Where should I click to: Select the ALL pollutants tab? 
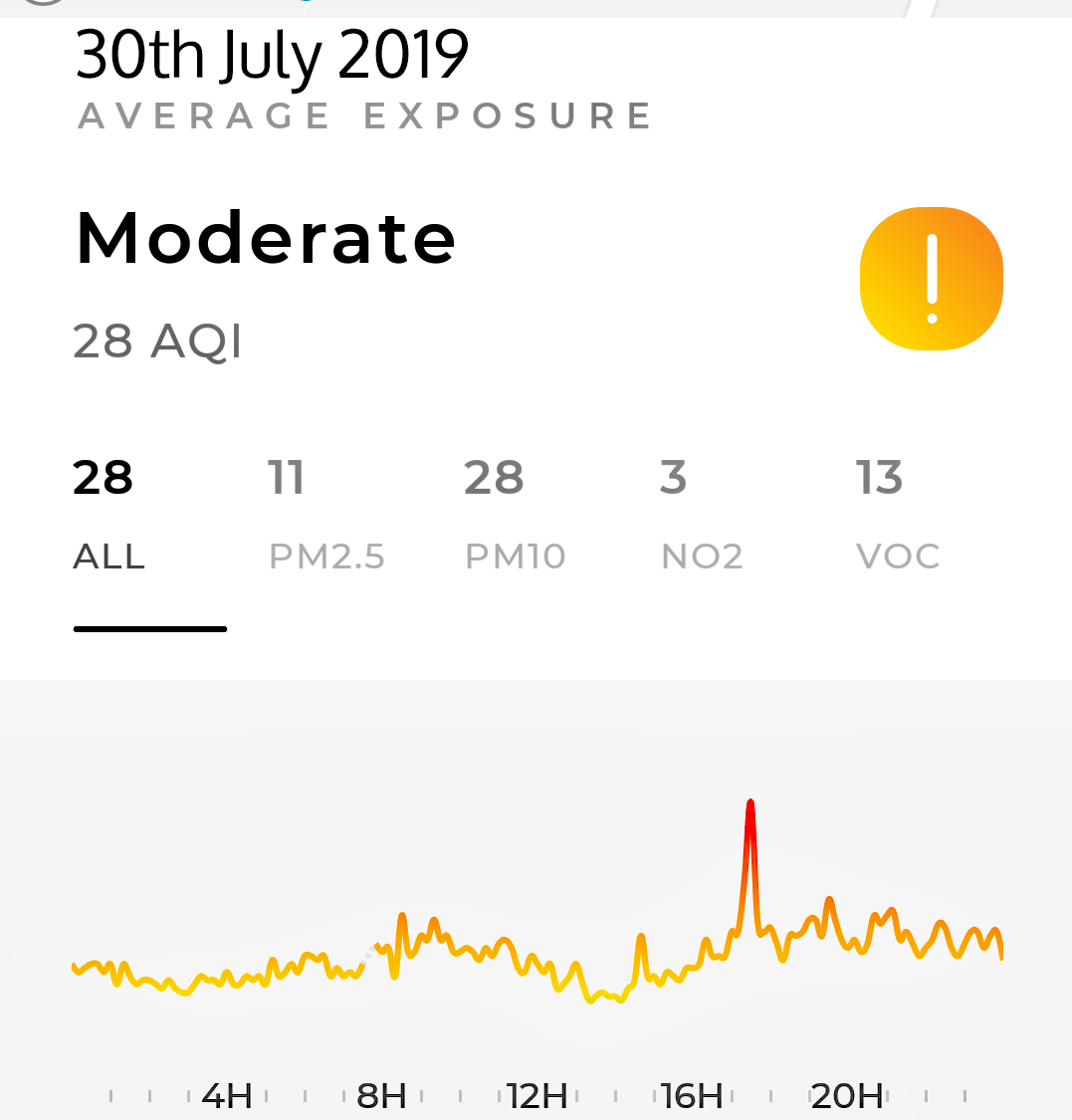click(x=109, y=518)
